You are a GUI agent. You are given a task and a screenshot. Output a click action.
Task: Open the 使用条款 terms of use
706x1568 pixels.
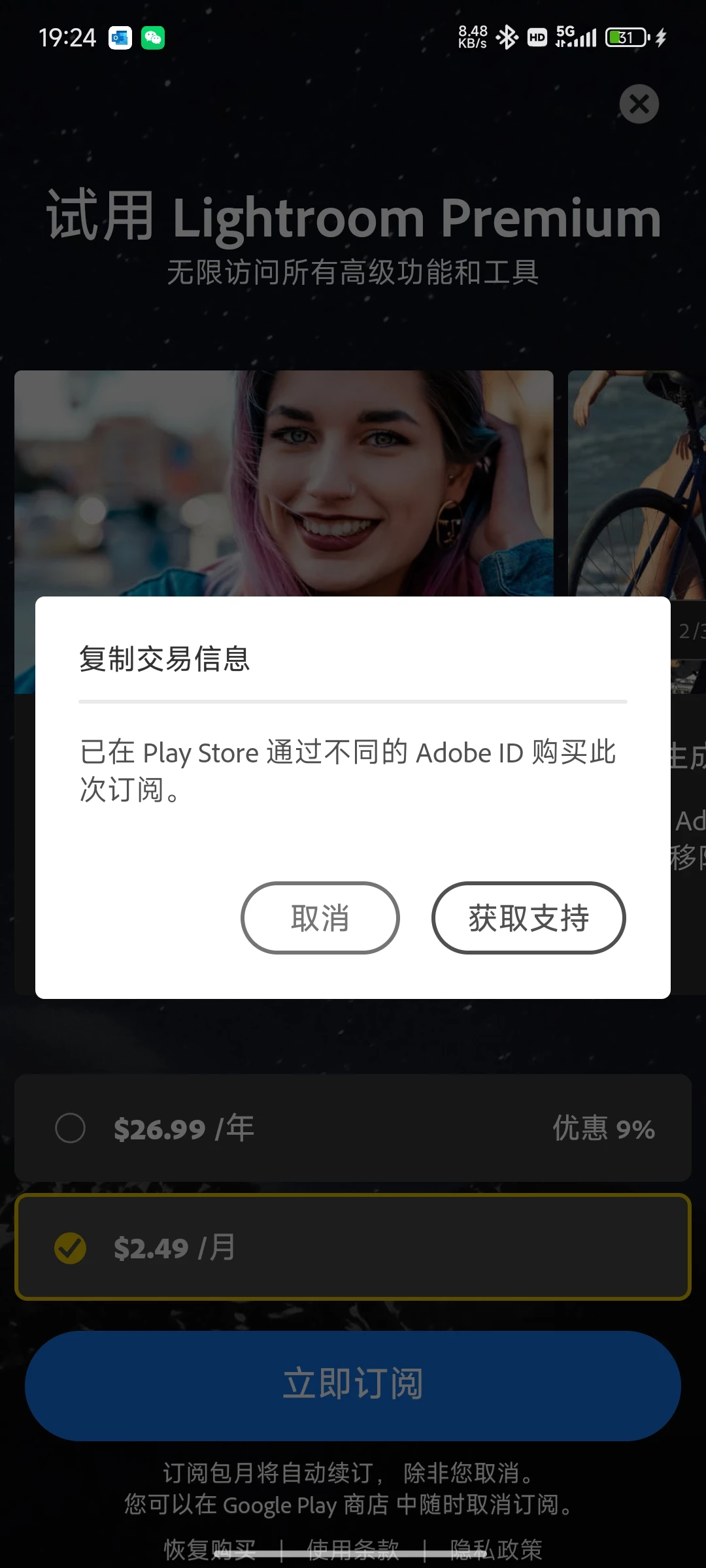353,1548
